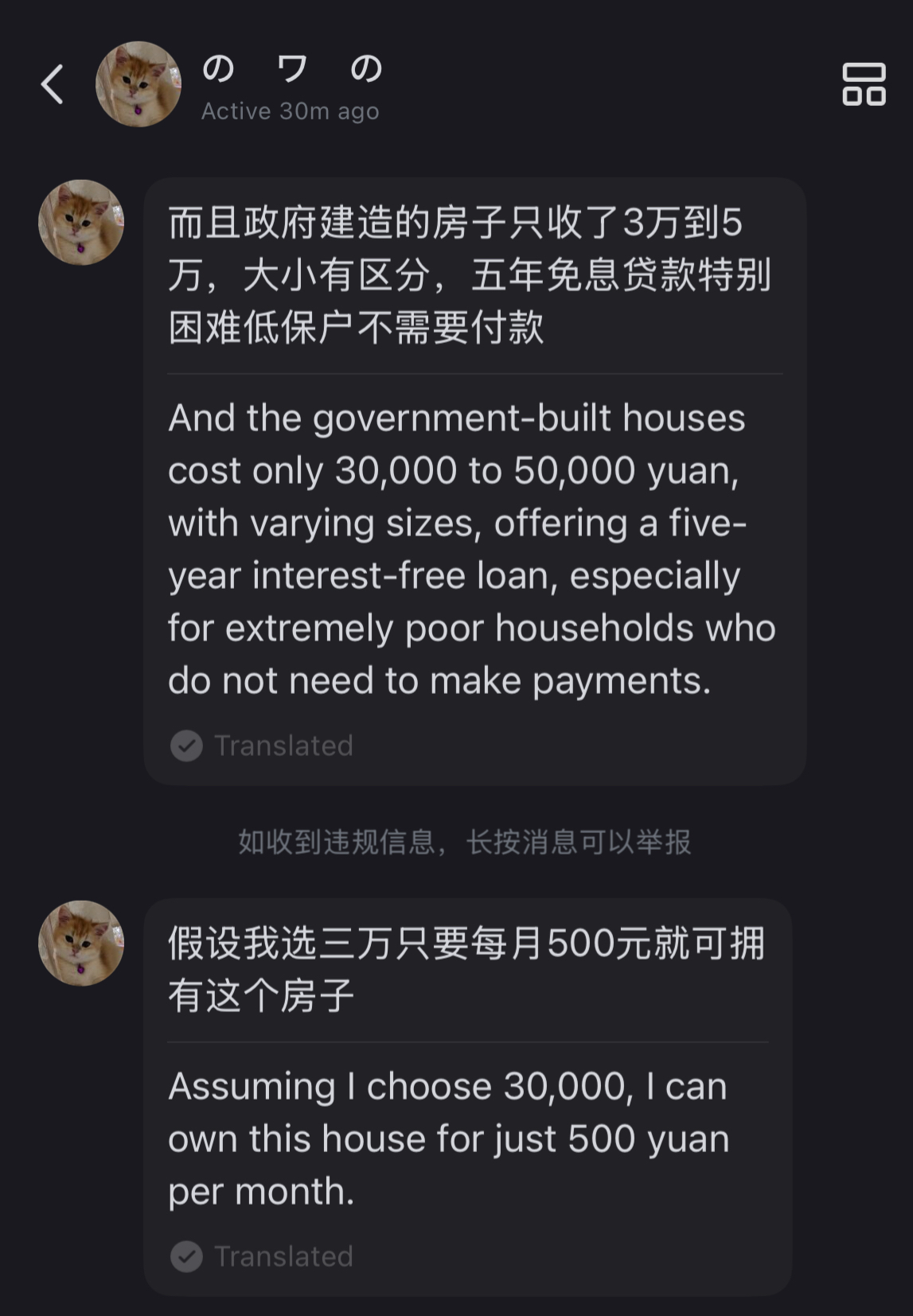Open the panel layout icon in header
The height and width of the screenshot is (1316, 913).
pyautogui.click(x=864, y=84)
